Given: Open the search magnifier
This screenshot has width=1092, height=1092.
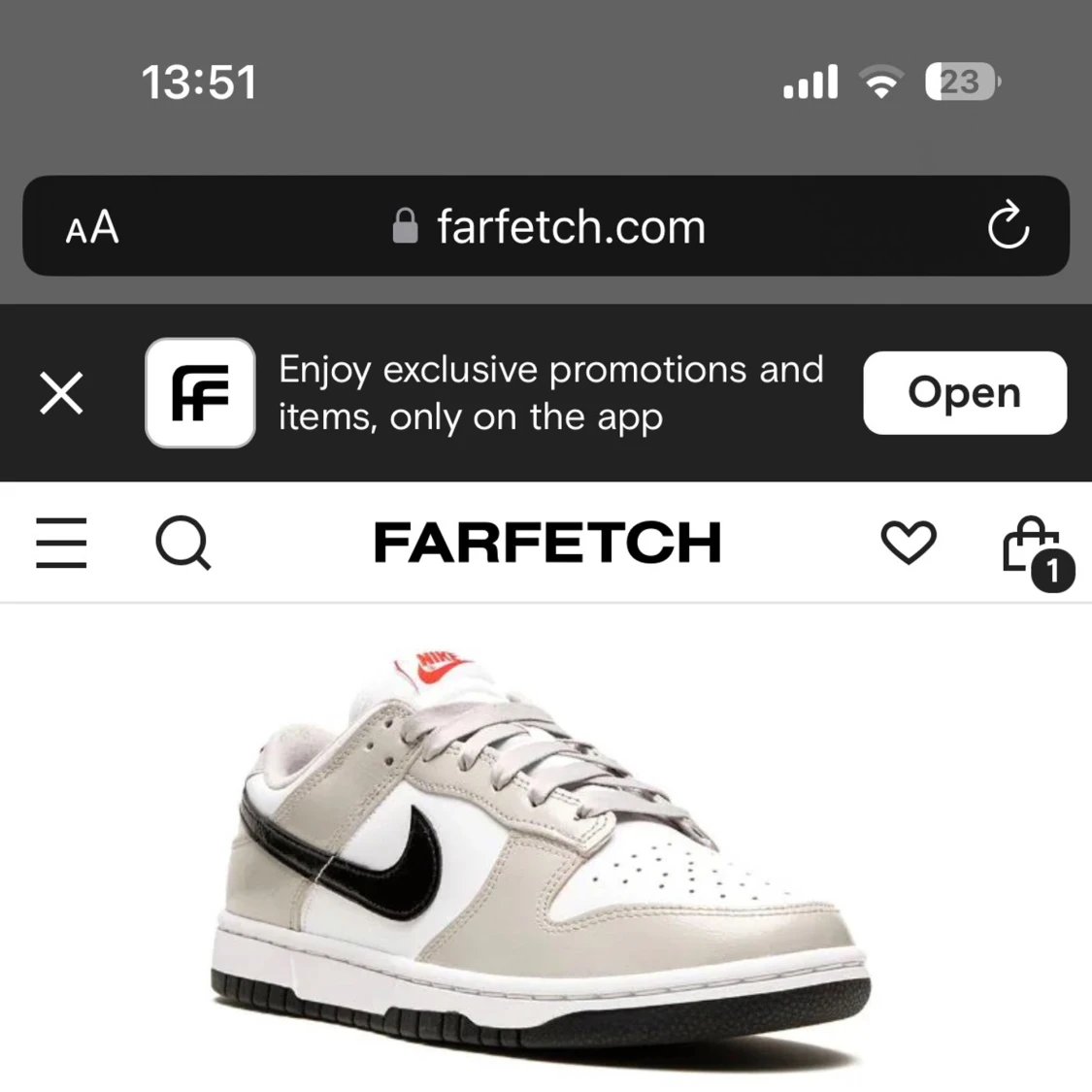Looking at the screenshot, I should [x=182, y=543].
